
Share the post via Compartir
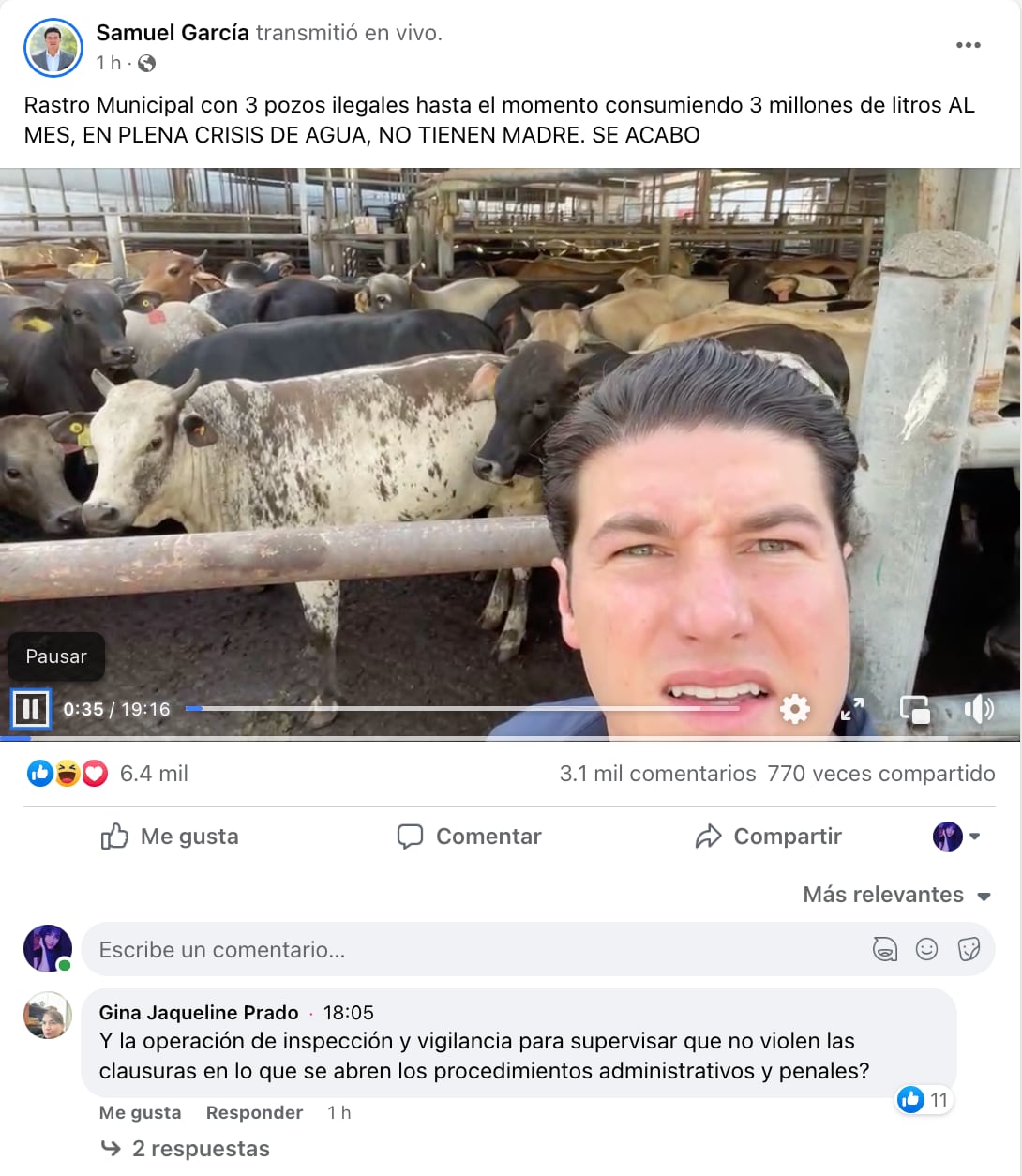769,837
